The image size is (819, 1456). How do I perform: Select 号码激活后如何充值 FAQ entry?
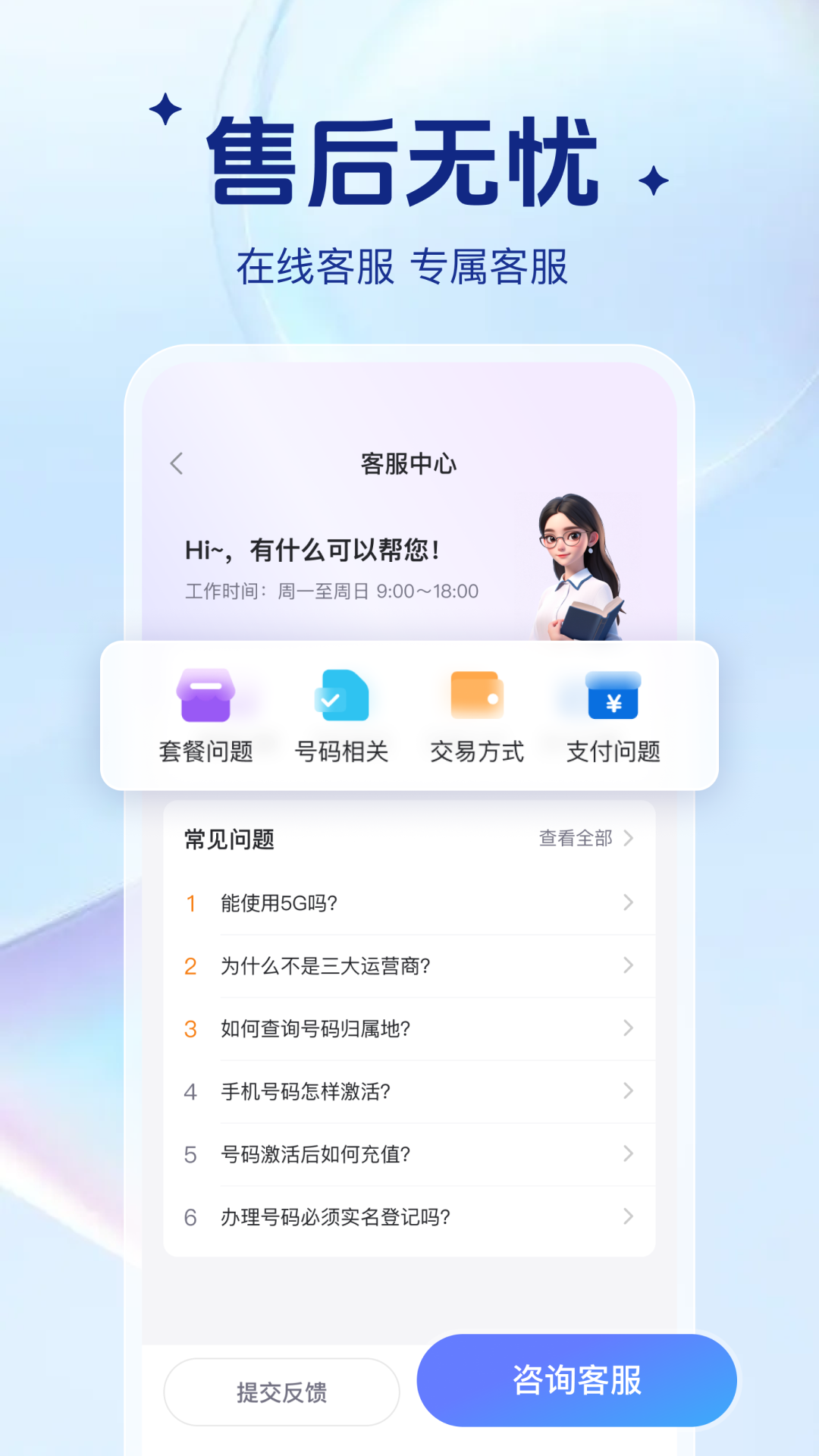point(628,1154)
